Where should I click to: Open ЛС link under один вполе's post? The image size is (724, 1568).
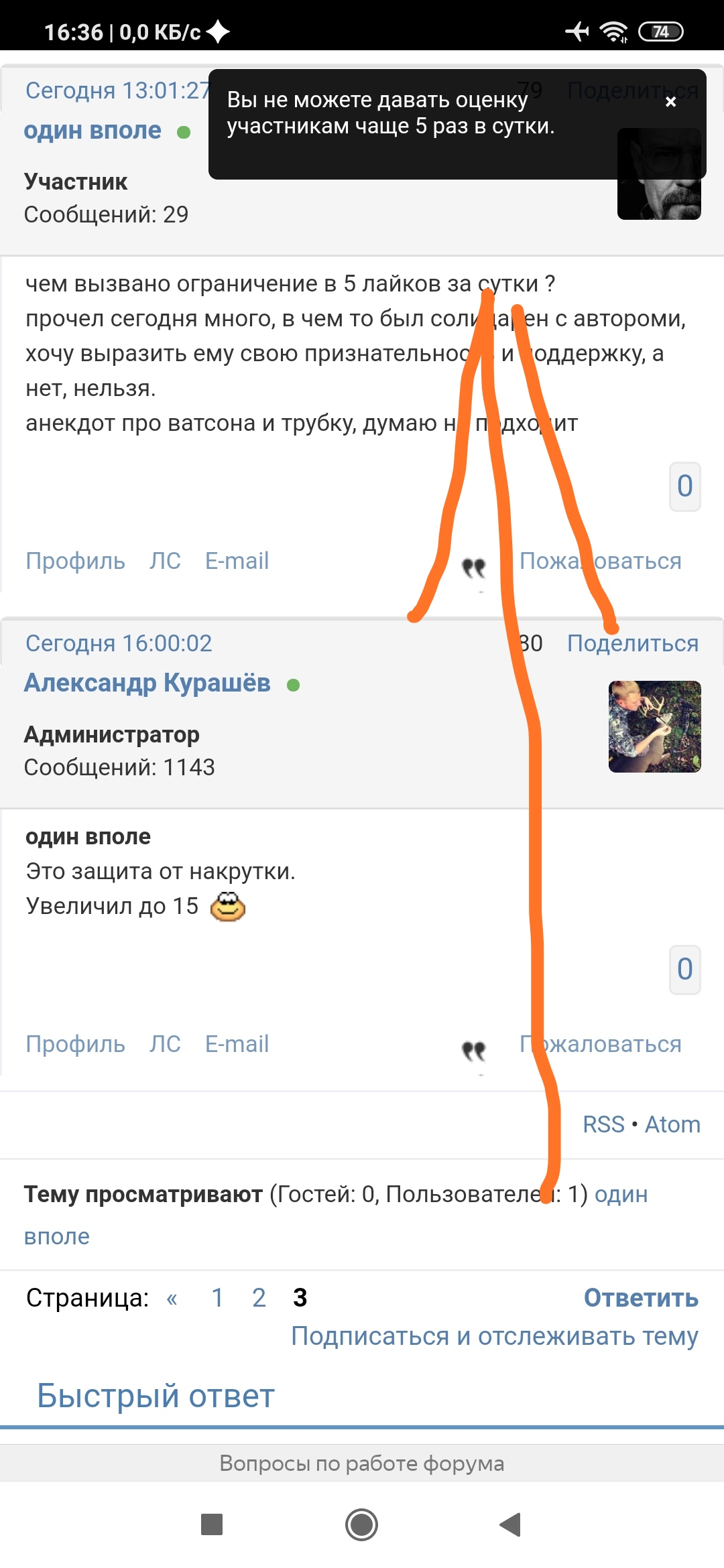point(165,561)
